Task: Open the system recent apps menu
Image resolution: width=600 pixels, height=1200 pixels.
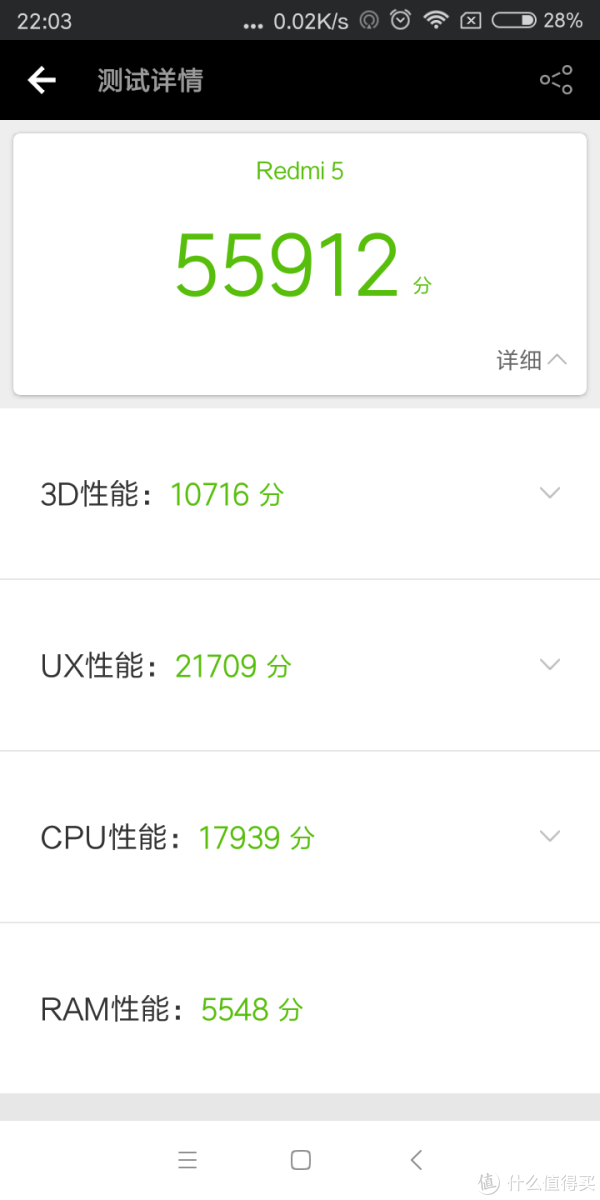Action: (187, 1160)
